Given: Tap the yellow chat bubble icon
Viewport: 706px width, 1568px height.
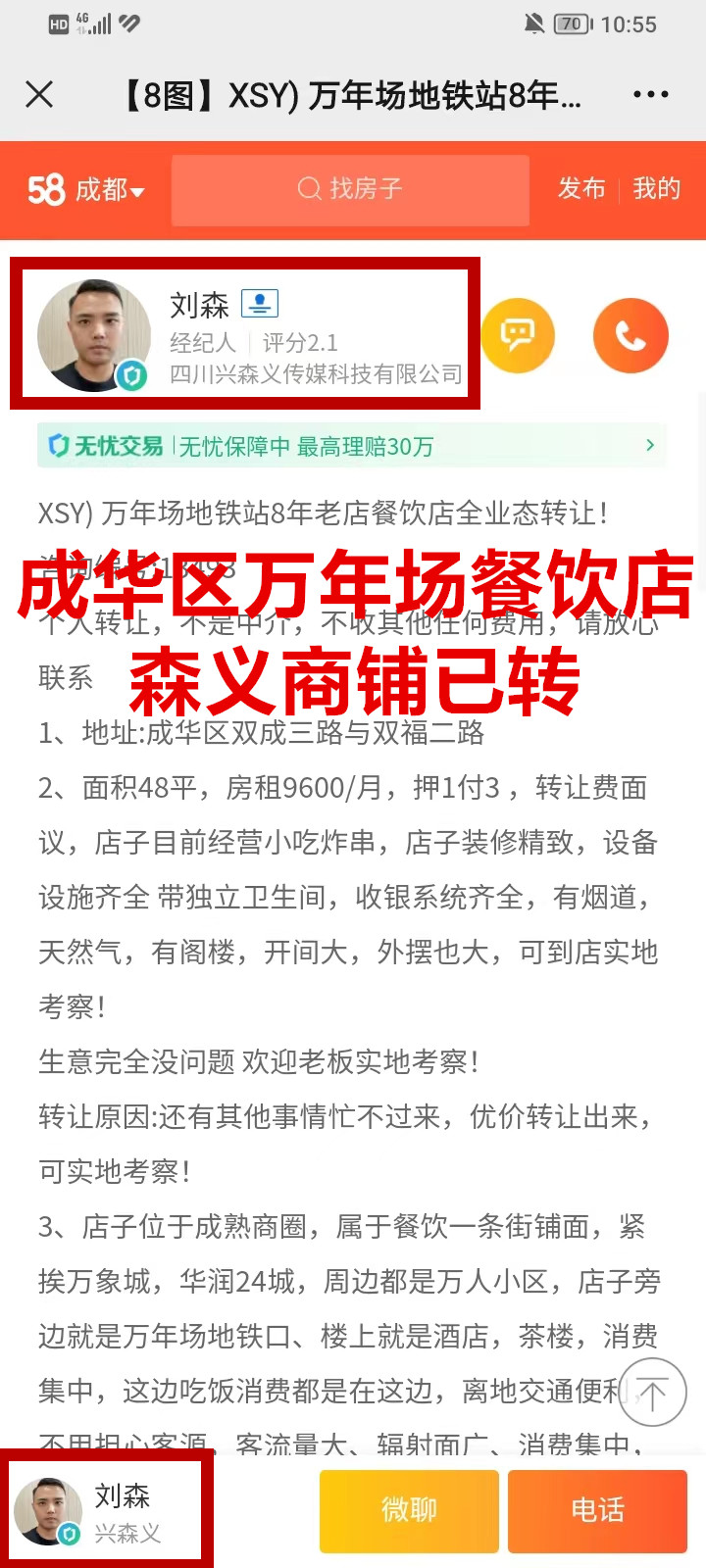Looking at the screenshot, I should point(517,335).
